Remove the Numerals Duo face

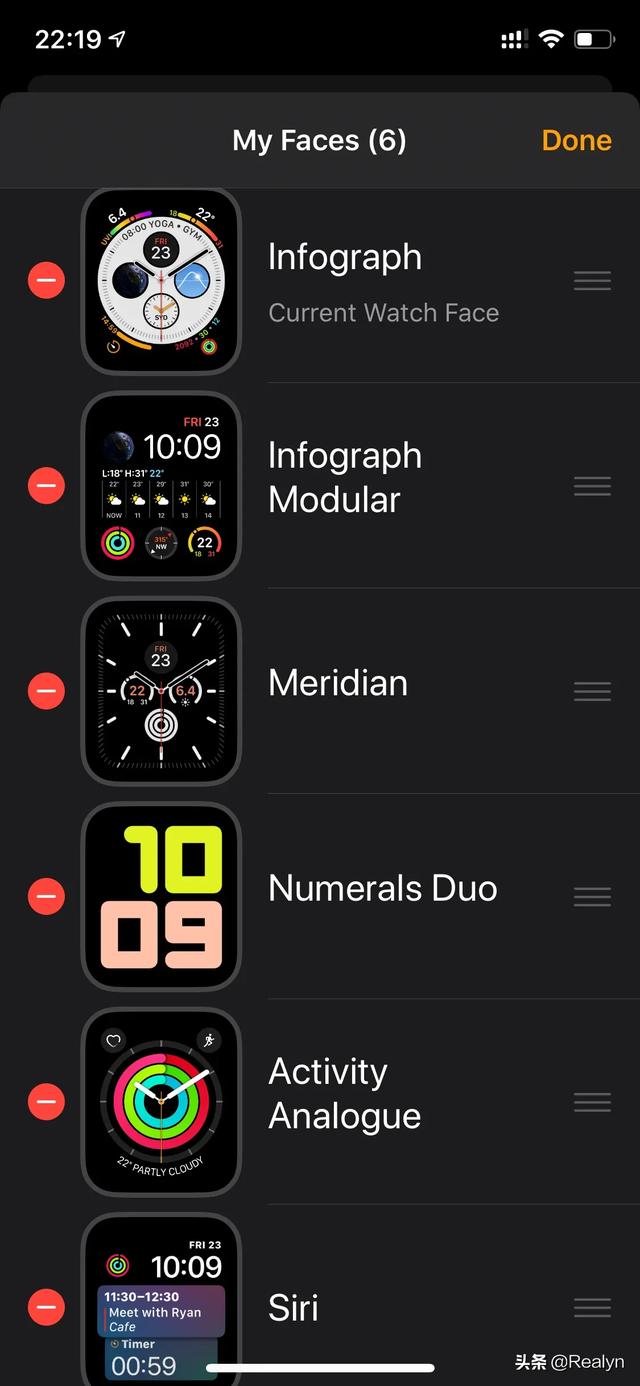point(46,896)
